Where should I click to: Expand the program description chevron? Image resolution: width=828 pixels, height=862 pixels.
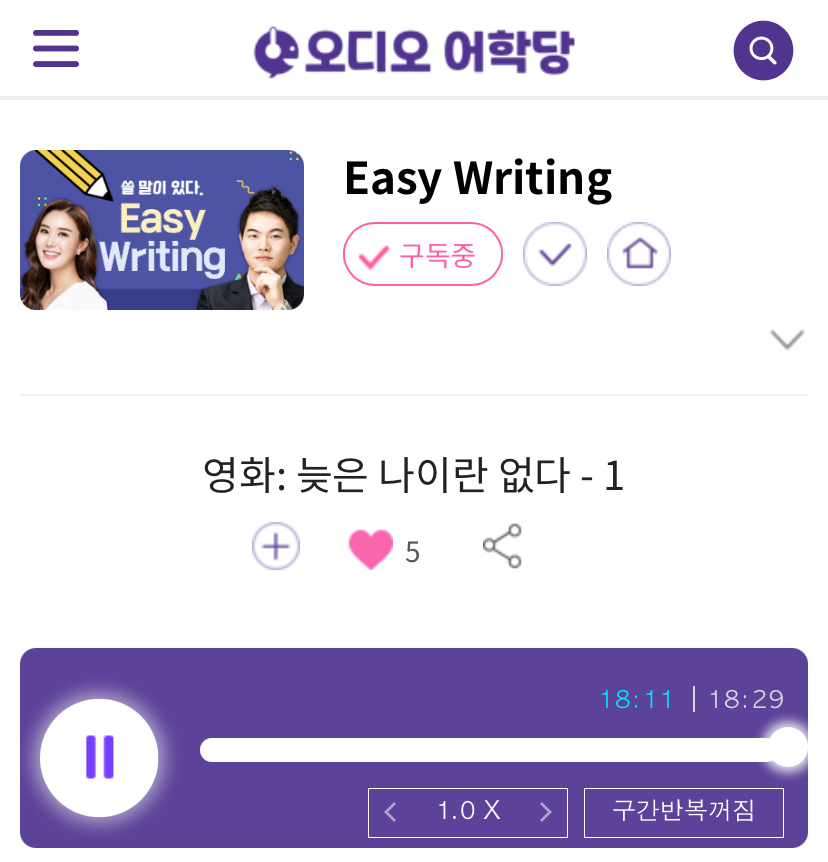coord(787,338)
